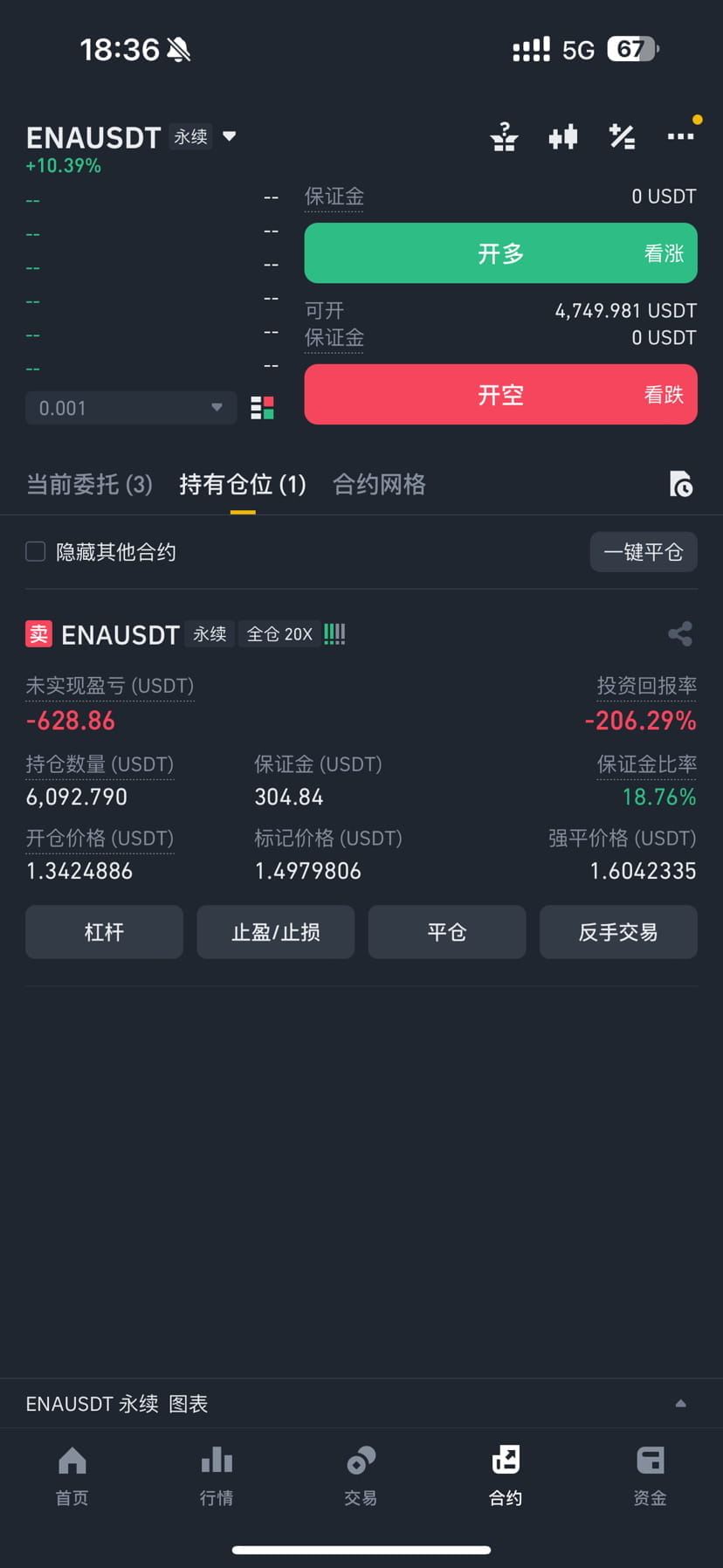Open the 资金 (Assets) tab icon
The height and width of the screenshot is (1568, 723).
coord(650,1476)
